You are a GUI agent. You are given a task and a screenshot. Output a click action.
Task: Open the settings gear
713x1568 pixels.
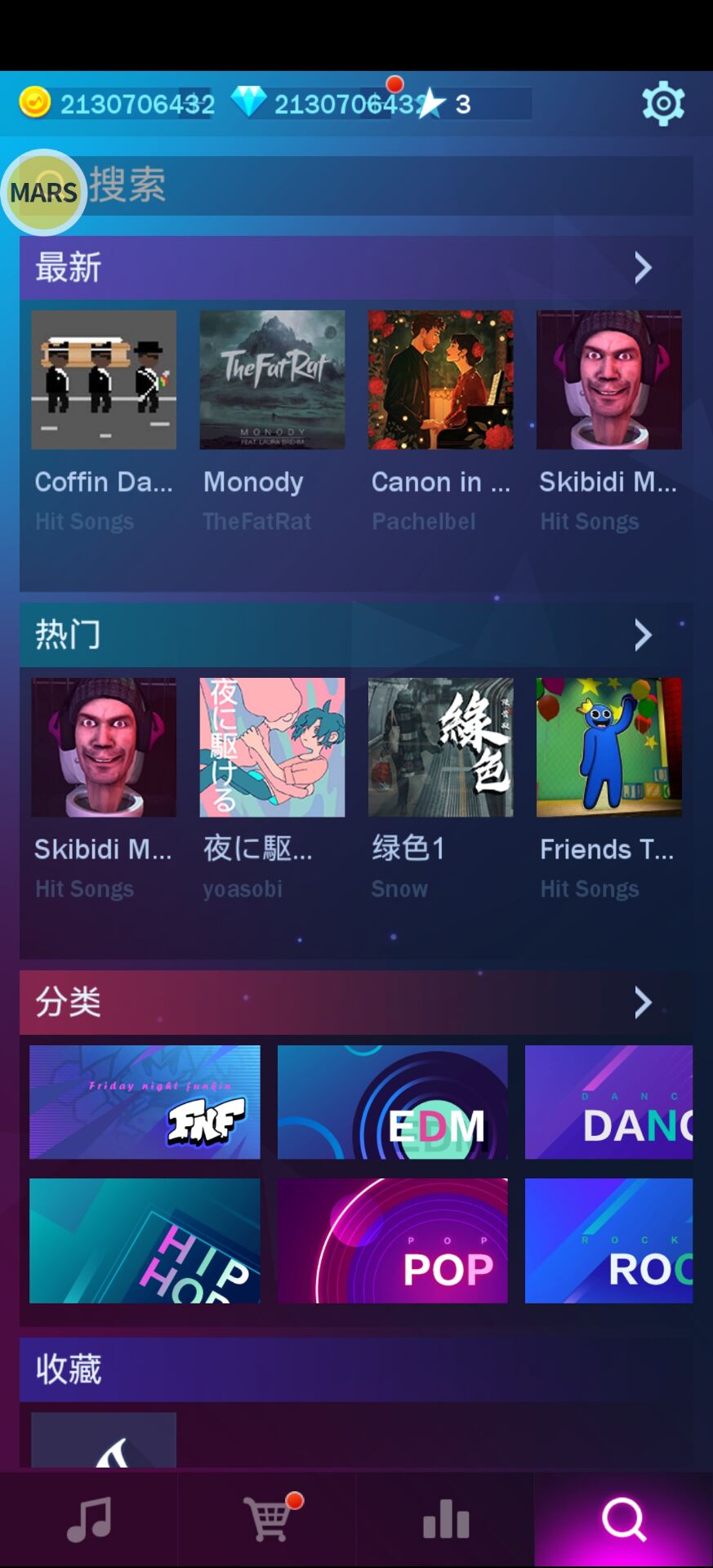click(662, 104)
